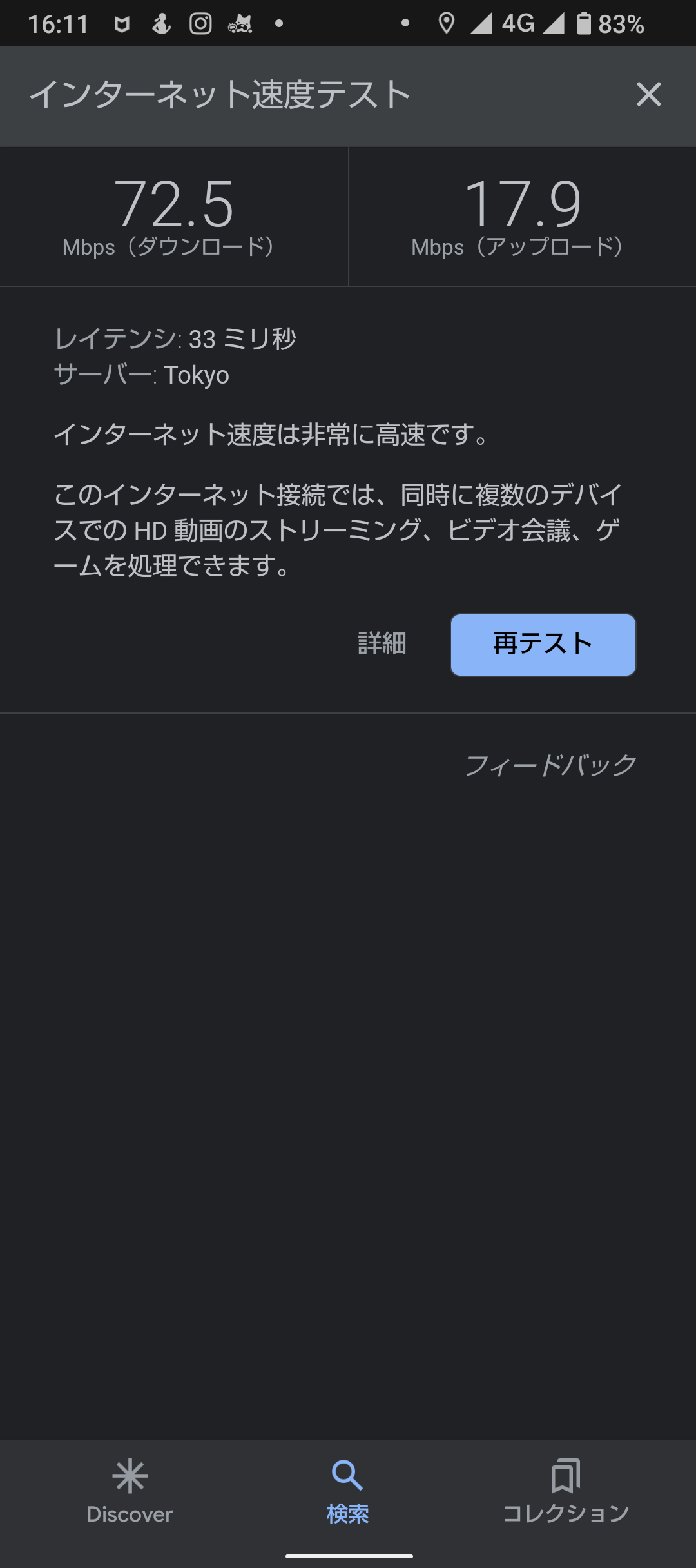Image resolution: width=696 pixels, height=1568 pixels.
Task: Open 詳細 for more details
Action: point(382,644)
